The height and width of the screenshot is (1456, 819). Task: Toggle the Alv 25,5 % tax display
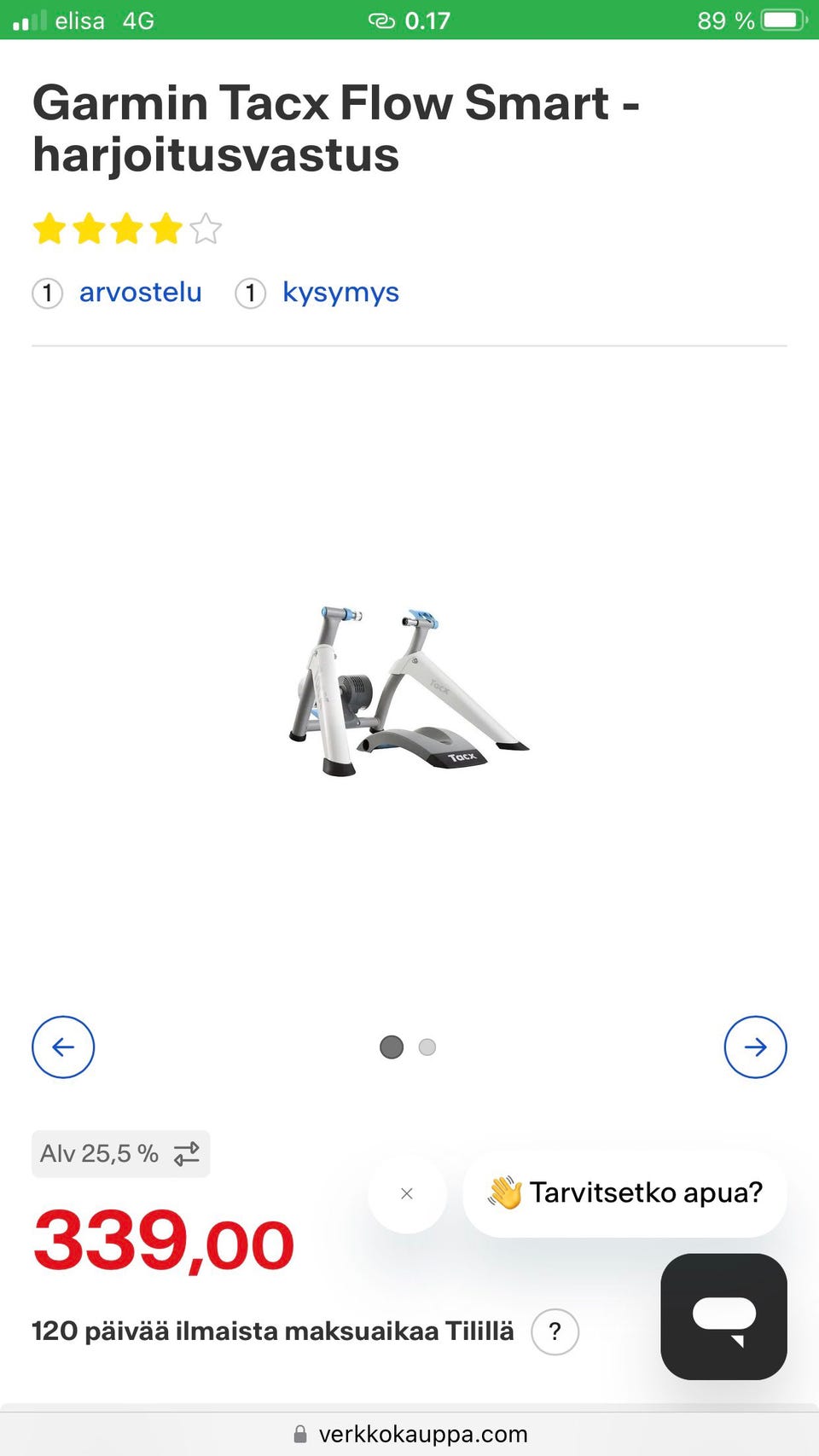point(121,1154)
